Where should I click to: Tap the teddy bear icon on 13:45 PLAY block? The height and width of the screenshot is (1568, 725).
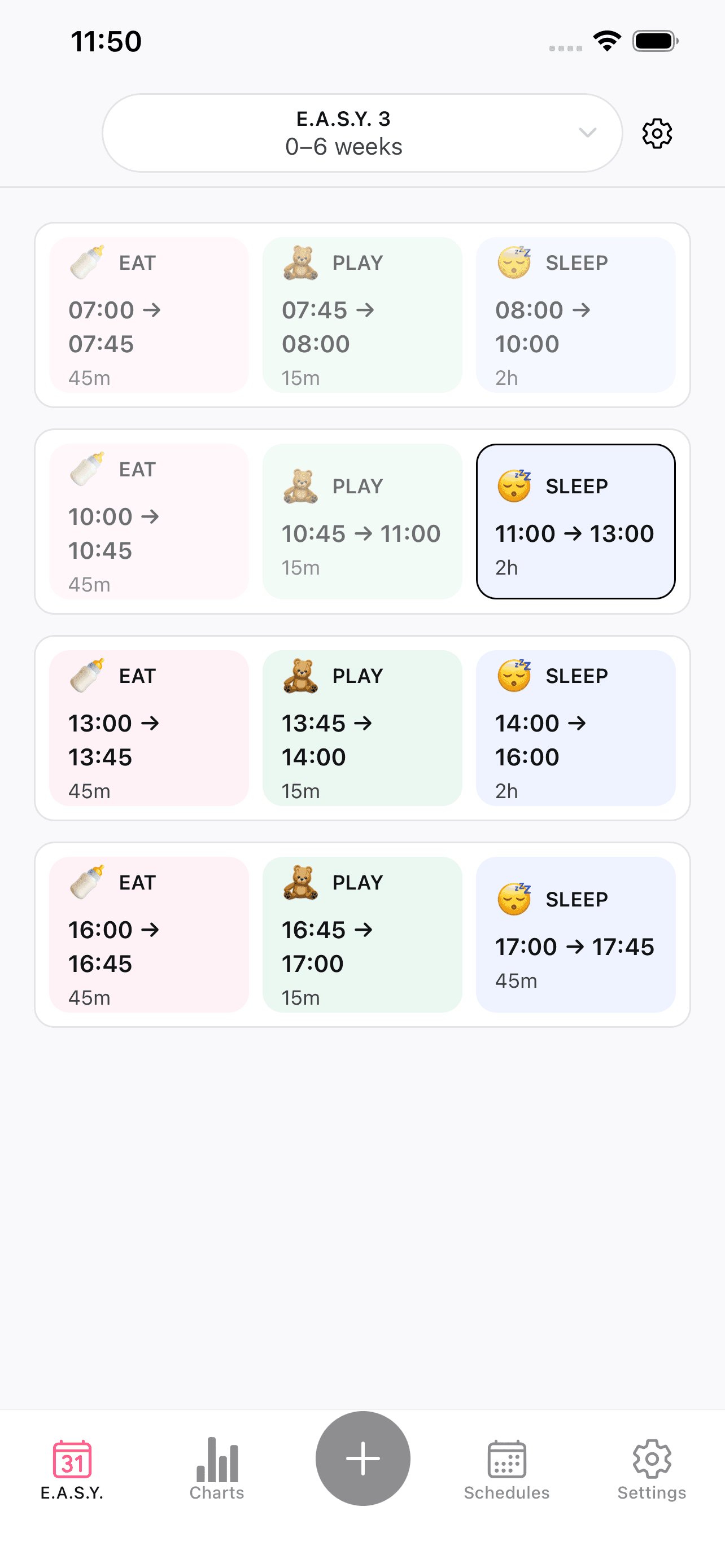pyautogui.click(x=302, y=676)
